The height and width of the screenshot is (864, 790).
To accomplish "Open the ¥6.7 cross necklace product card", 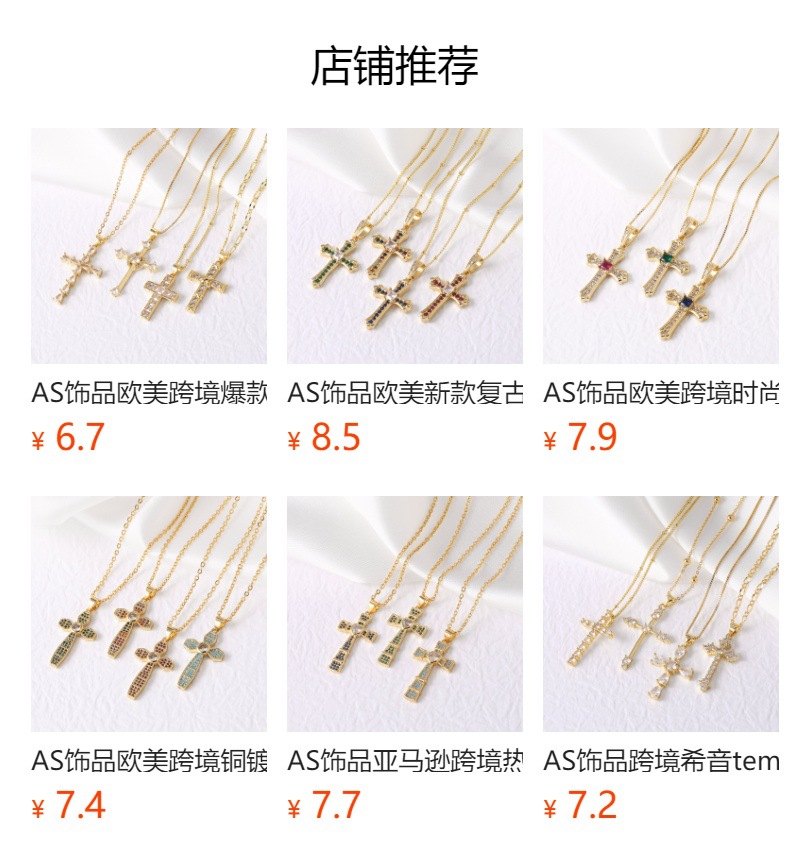I will 148,246.
